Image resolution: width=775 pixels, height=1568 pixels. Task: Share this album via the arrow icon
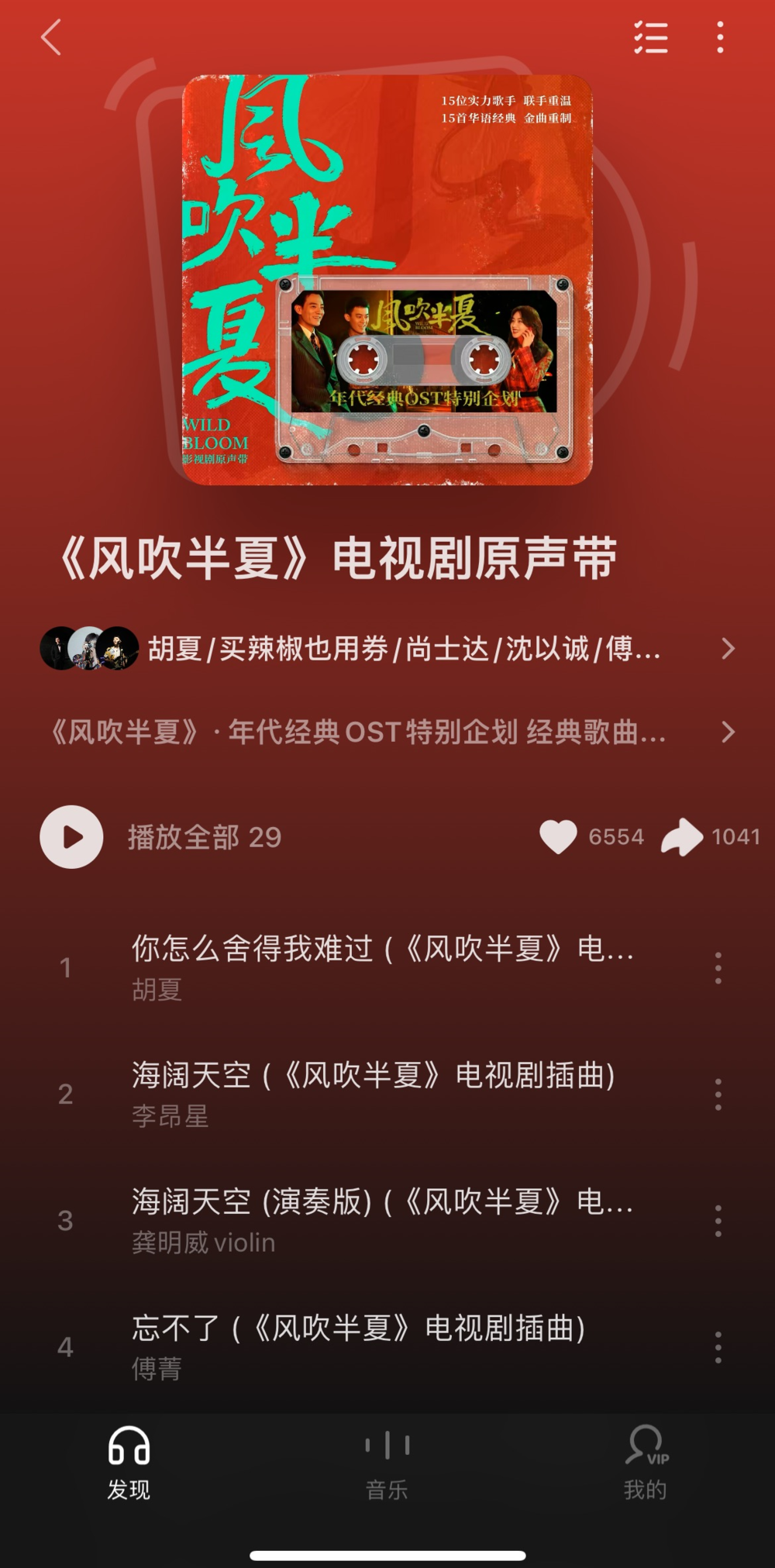[x=682, y=837]
